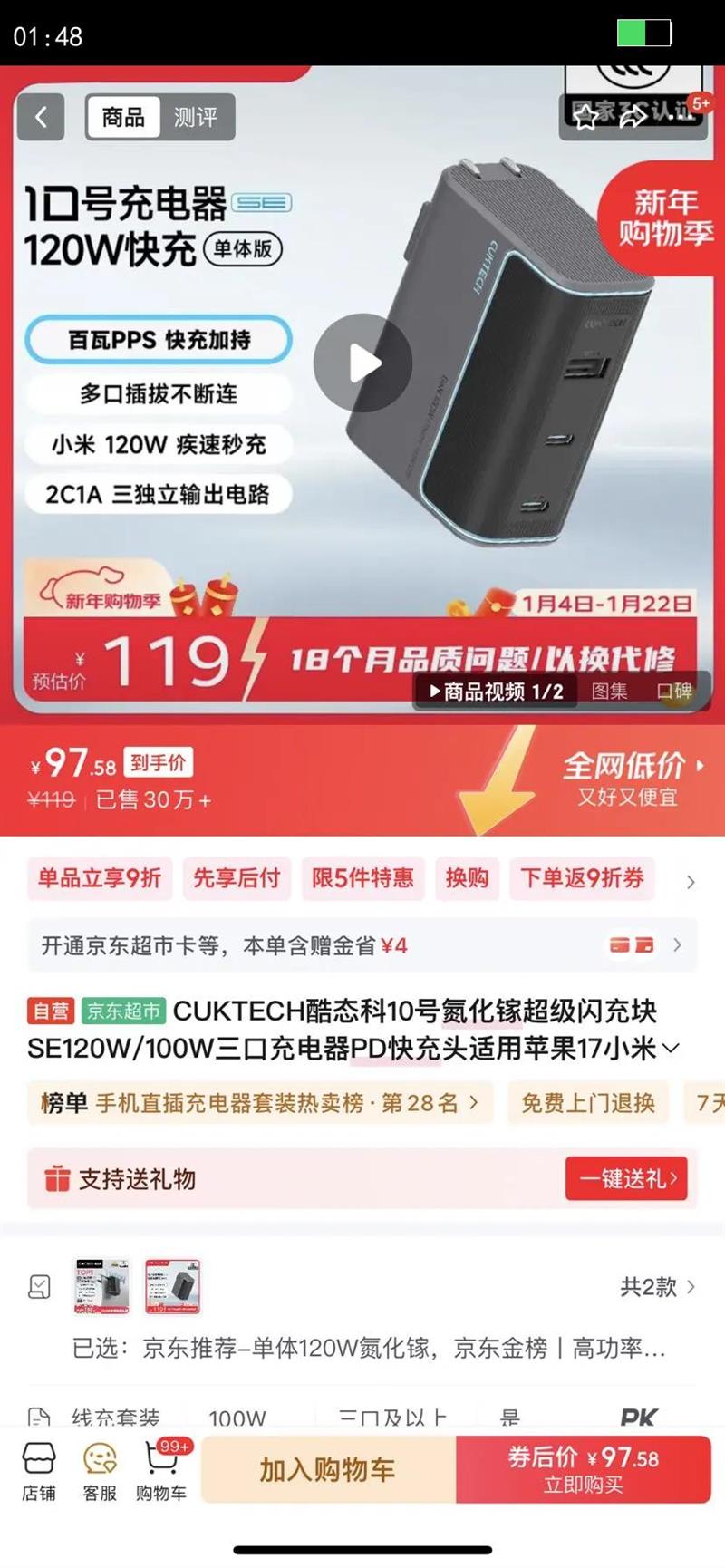
Task: Expand the 开通京东超市卡 savings row
Action: (x=676, y=944)
